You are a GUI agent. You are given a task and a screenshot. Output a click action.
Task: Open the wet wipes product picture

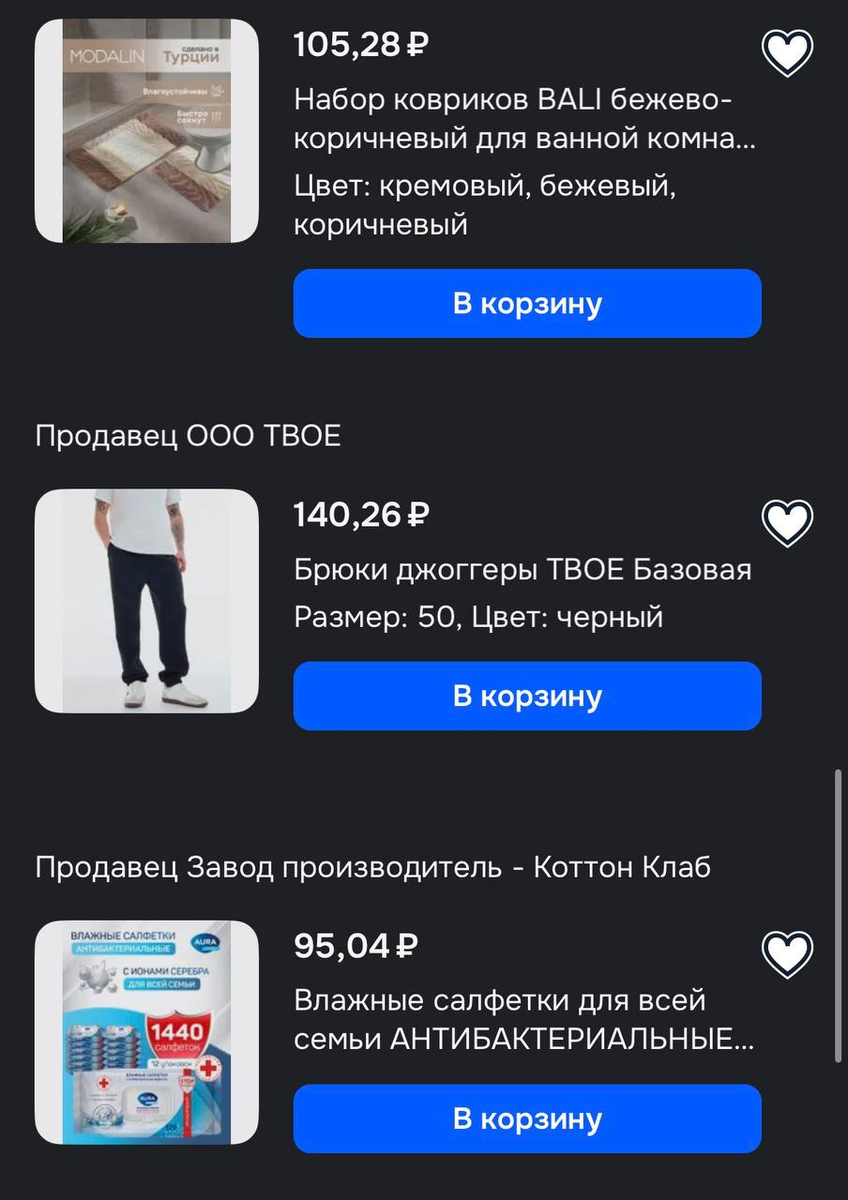[x=147, y=1032]
